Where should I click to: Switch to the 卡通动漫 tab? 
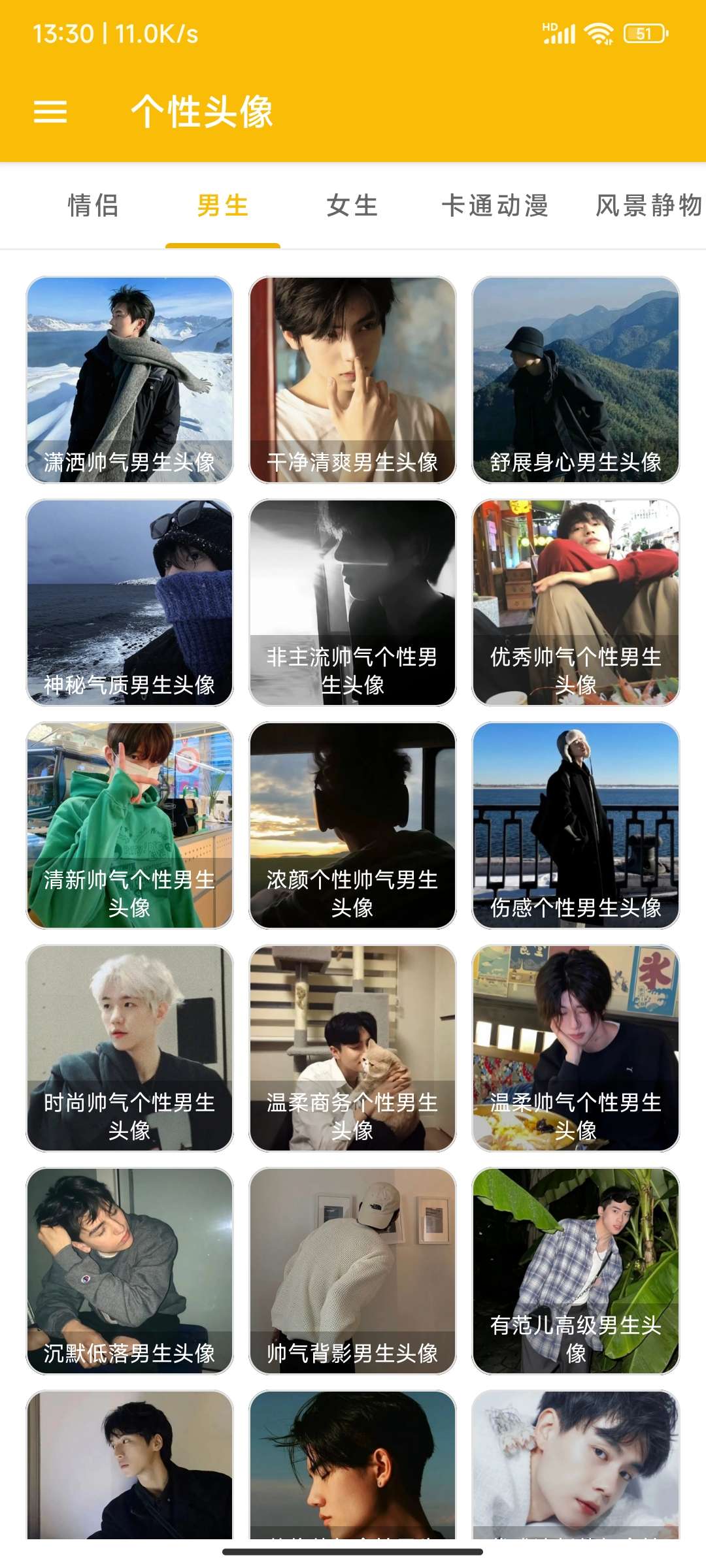pos(495,206)
